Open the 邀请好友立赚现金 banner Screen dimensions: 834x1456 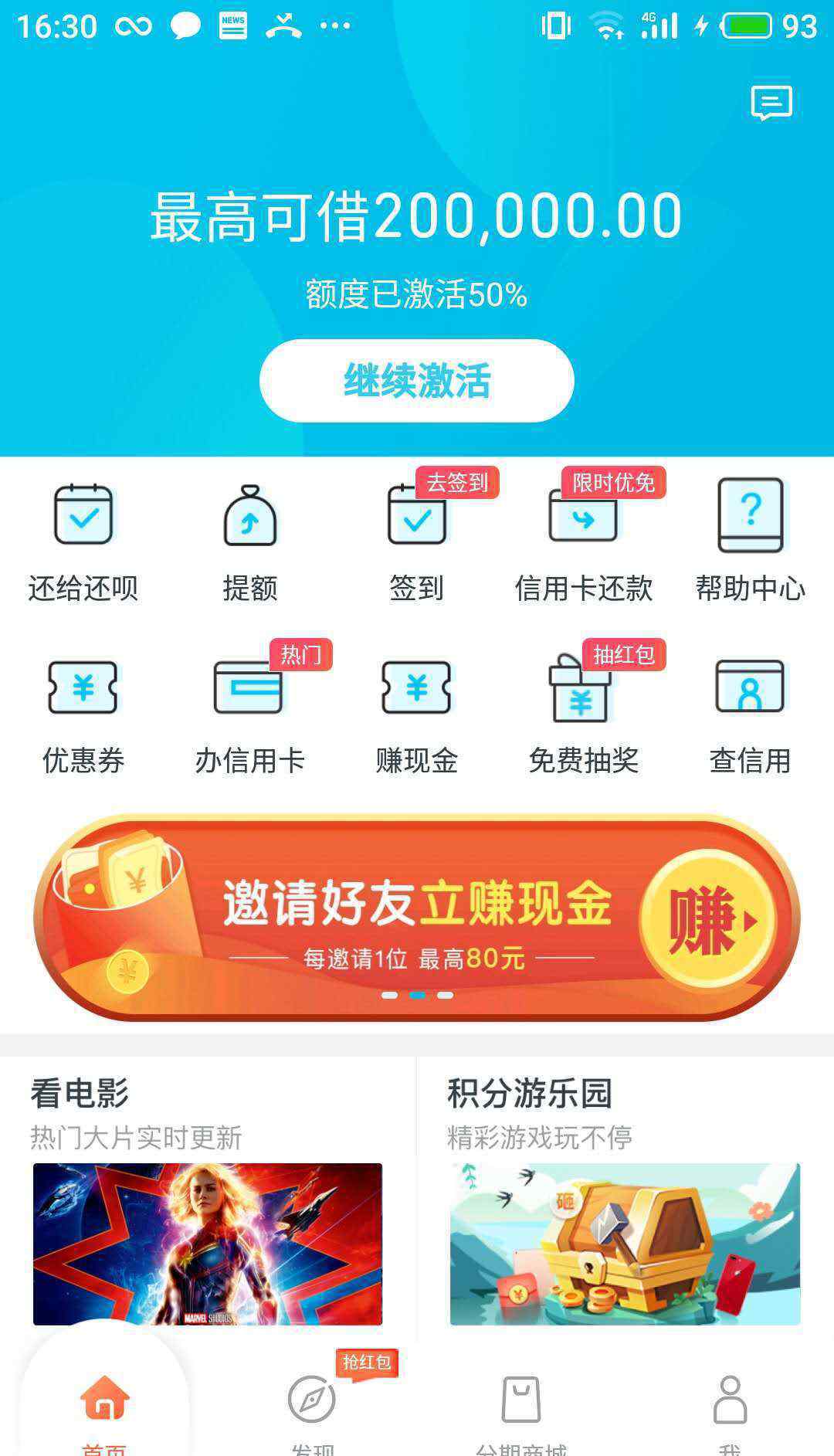417,918
